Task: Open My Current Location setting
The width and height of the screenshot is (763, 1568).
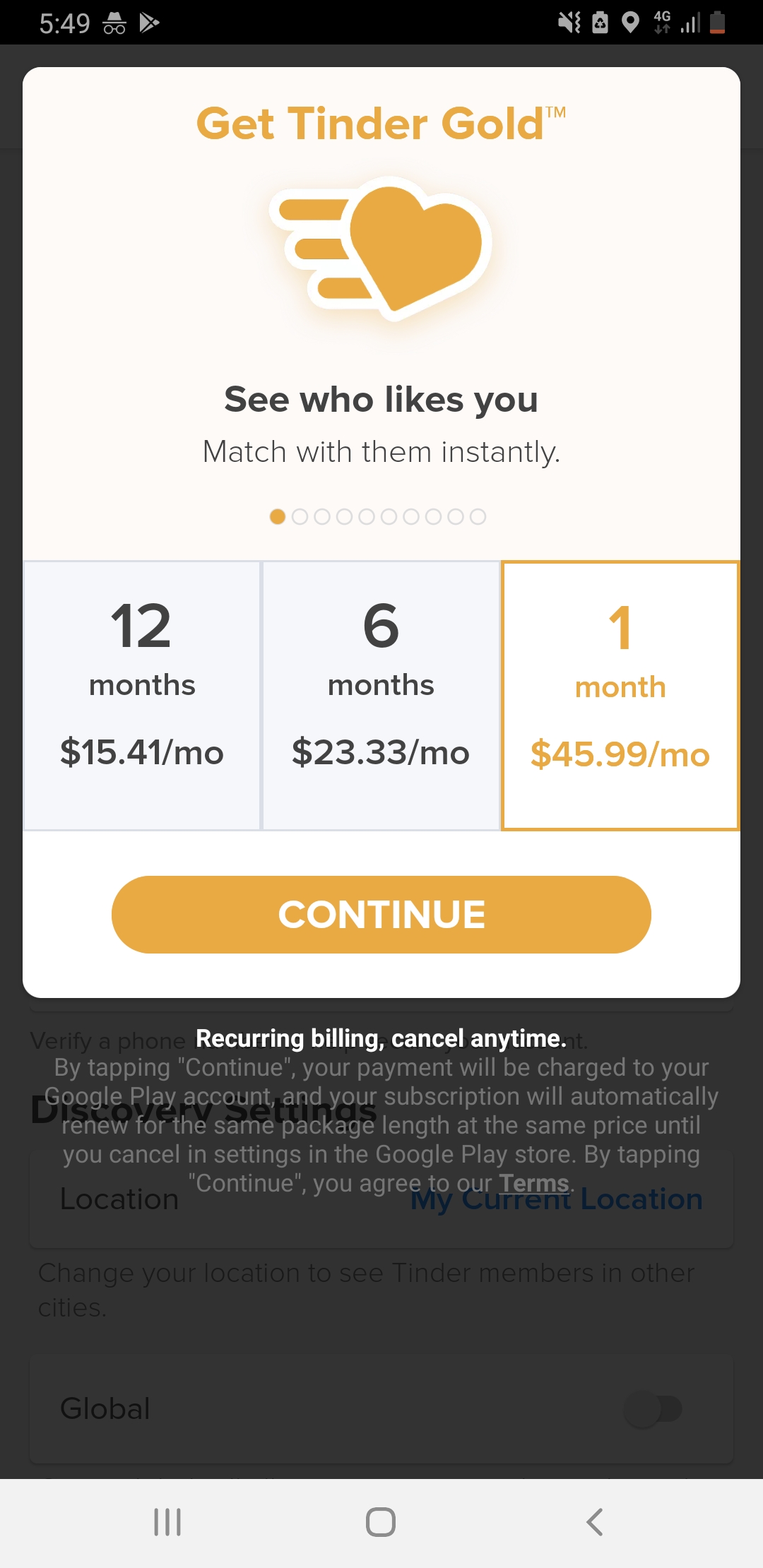Action: 555,1199
